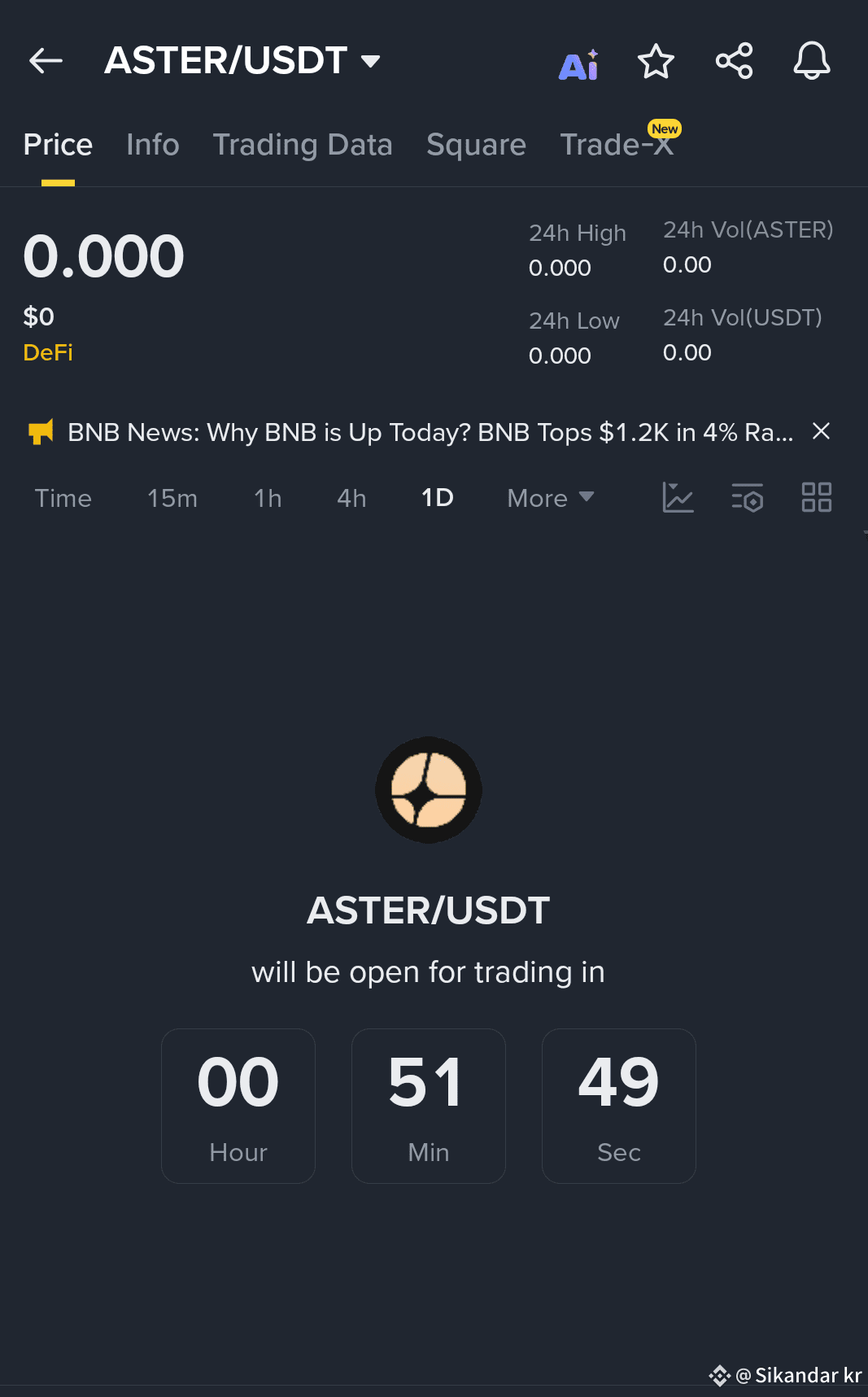Select the 1D interval control

[436, 498]
